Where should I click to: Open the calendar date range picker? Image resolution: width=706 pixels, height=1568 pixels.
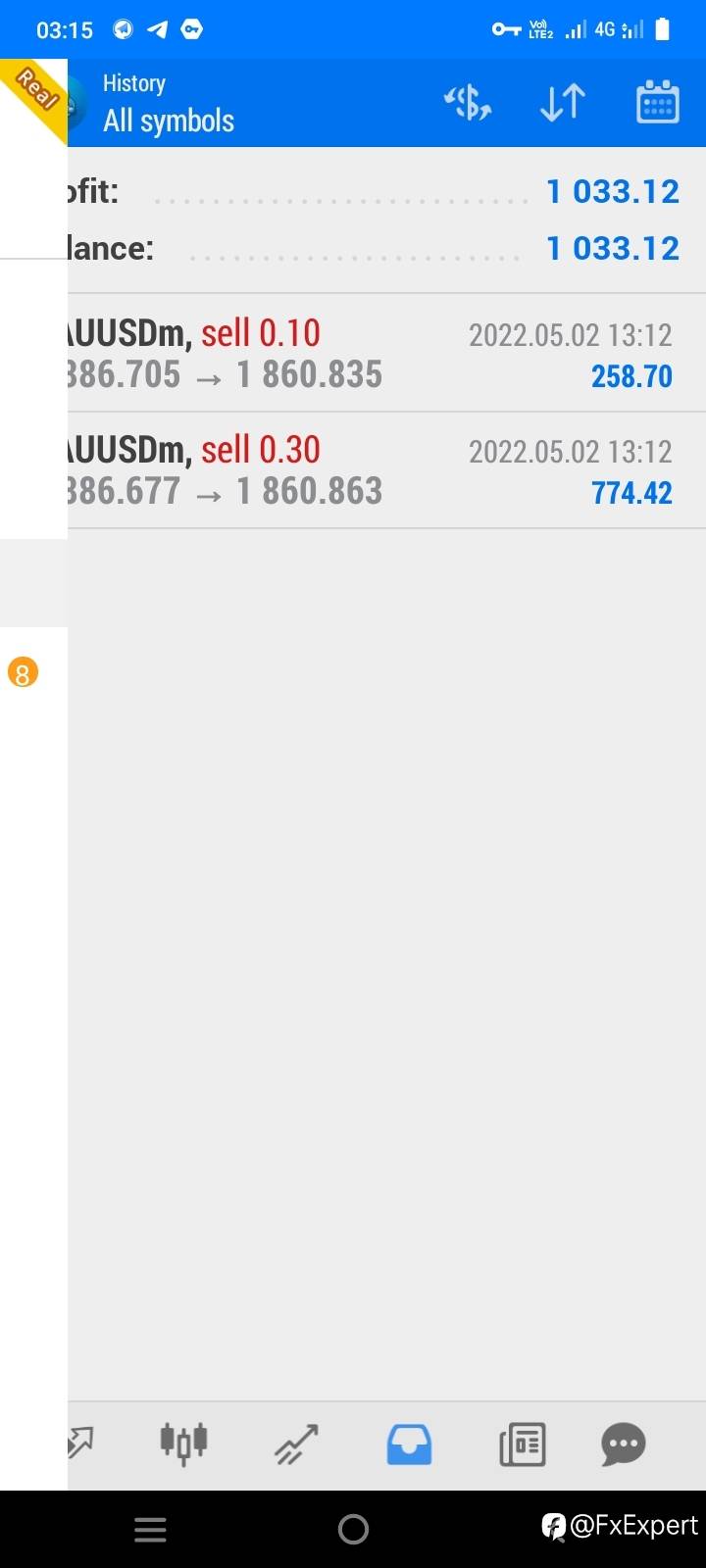[658, 102]
